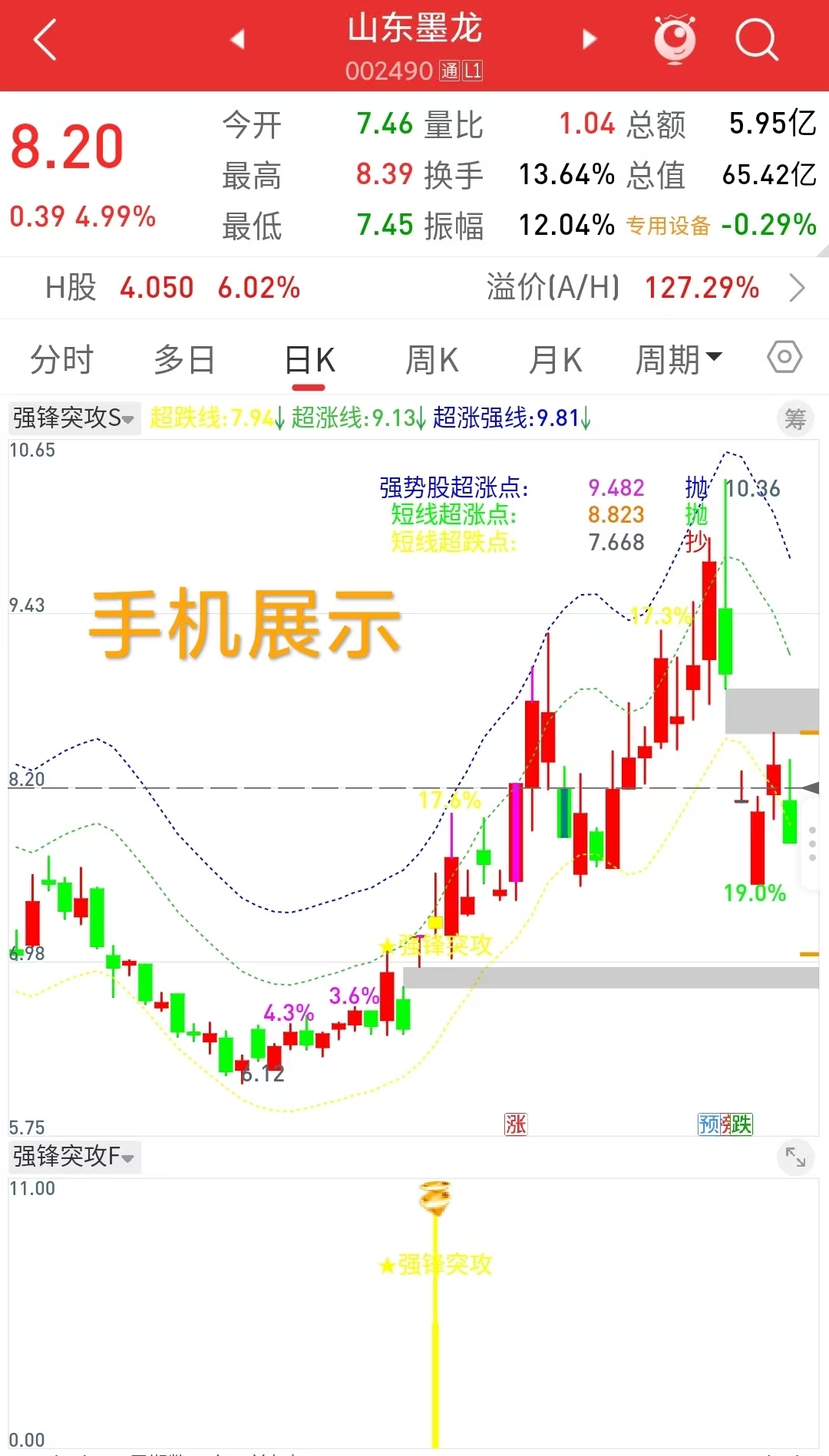Open the 专用设备 sector link
The width and height of the screenshot is (829, 1456).
point(668,226)
